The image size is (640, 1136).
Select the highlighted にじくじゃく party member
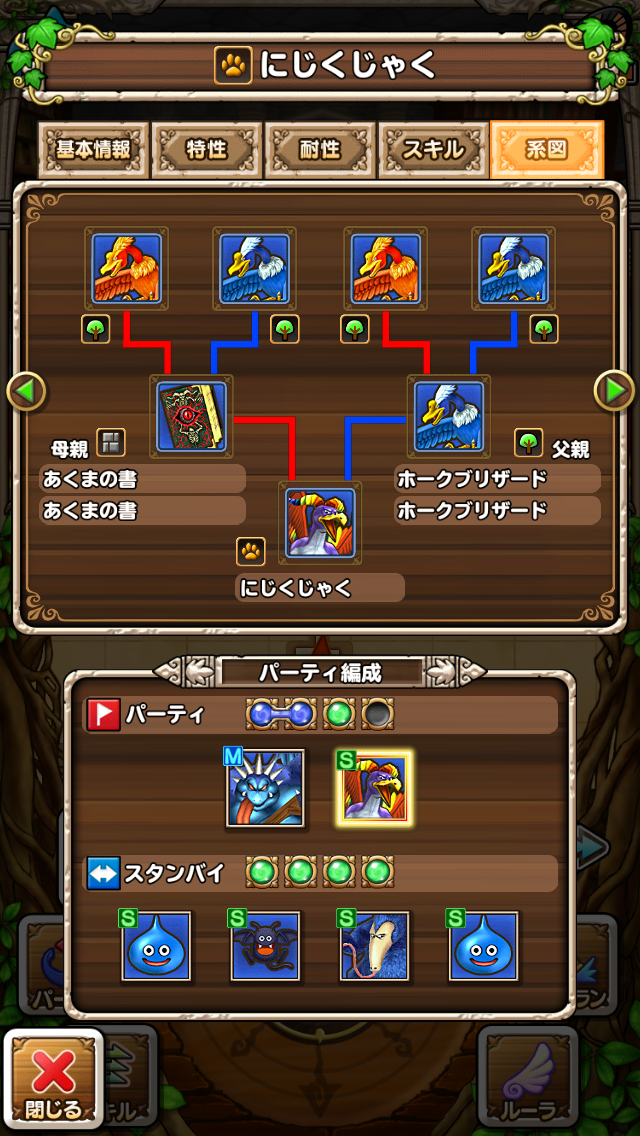[x=374, y=789]
